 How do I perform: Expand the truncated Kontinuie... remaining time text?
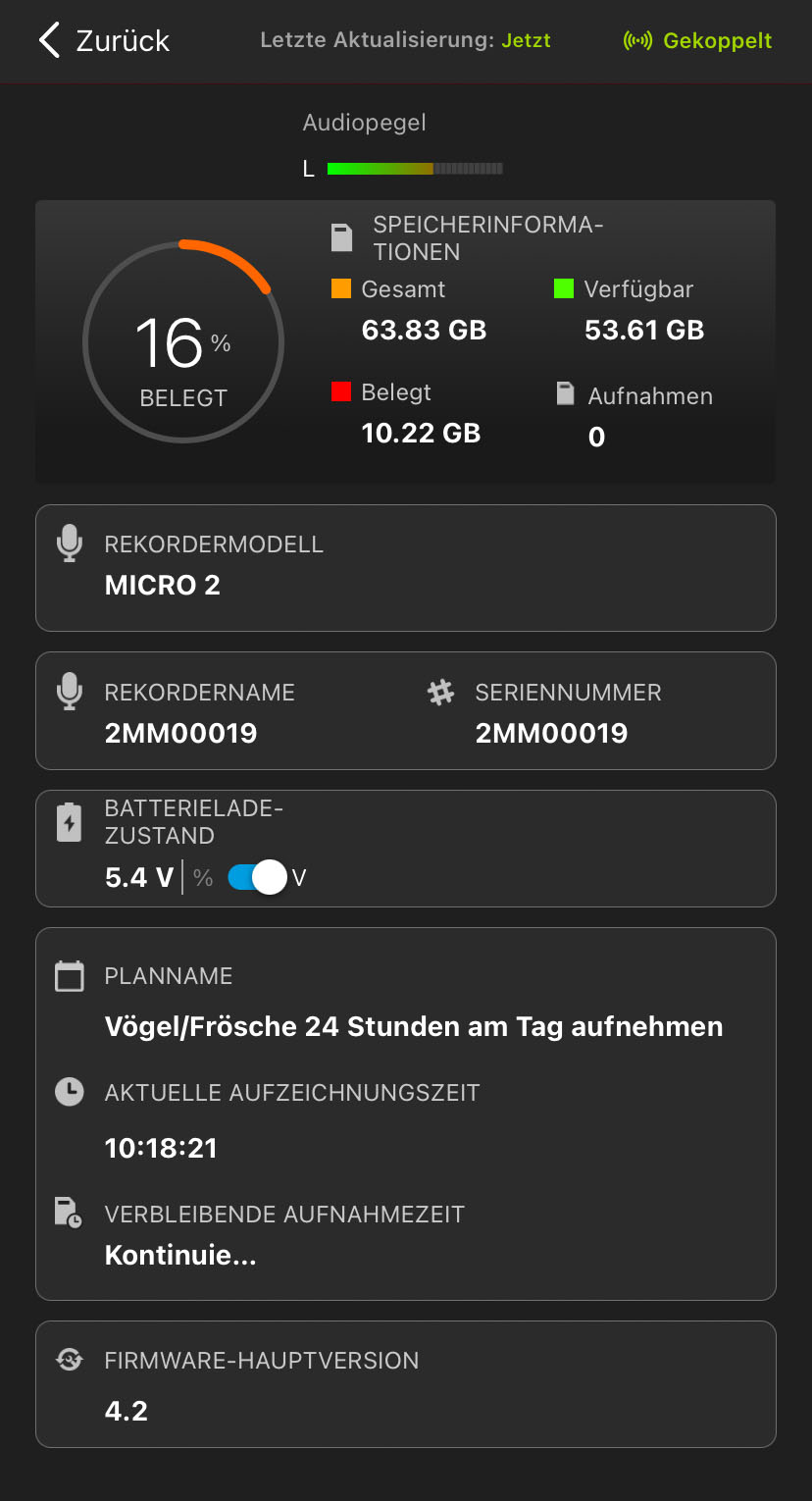click(x=180, y=1254)
